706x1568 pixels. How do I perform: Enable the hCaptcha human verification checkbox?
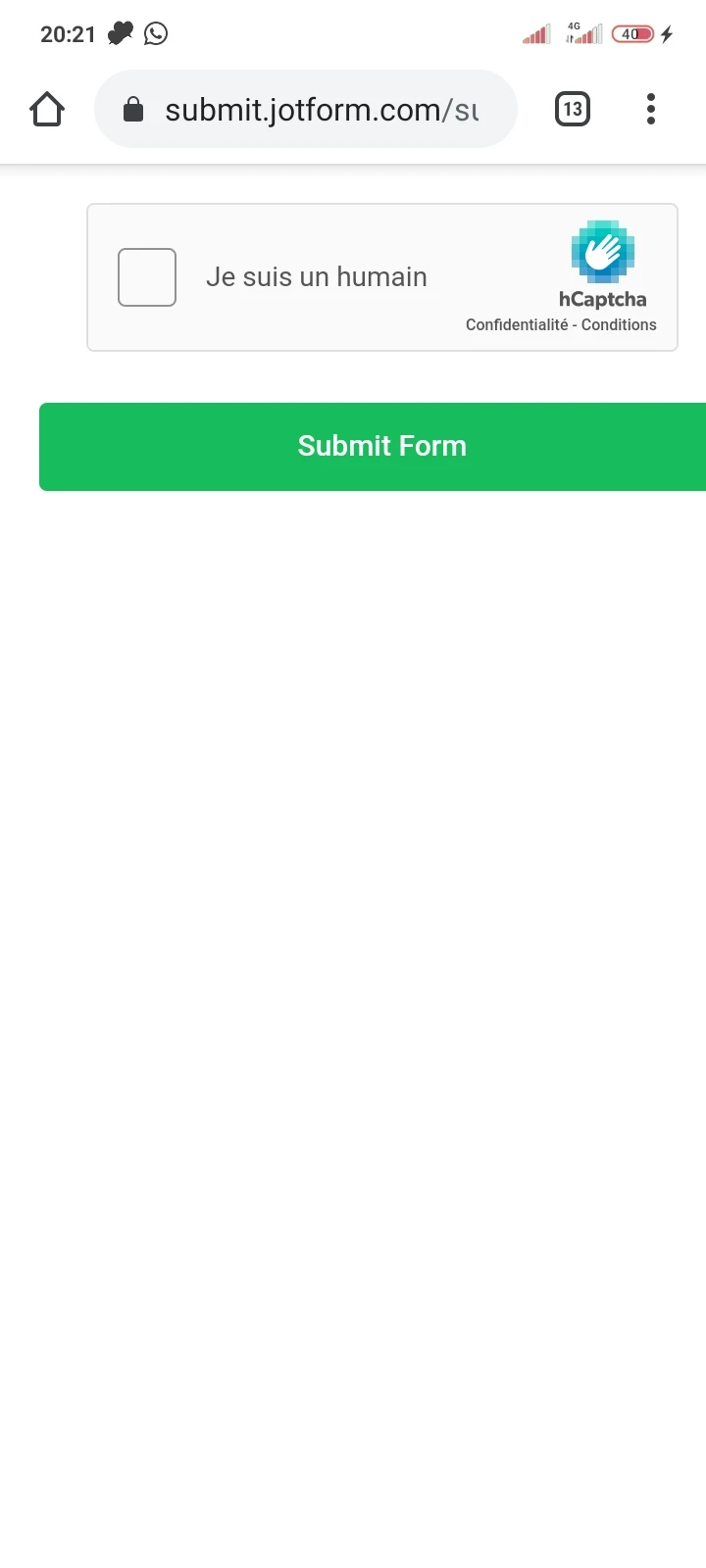146,276
